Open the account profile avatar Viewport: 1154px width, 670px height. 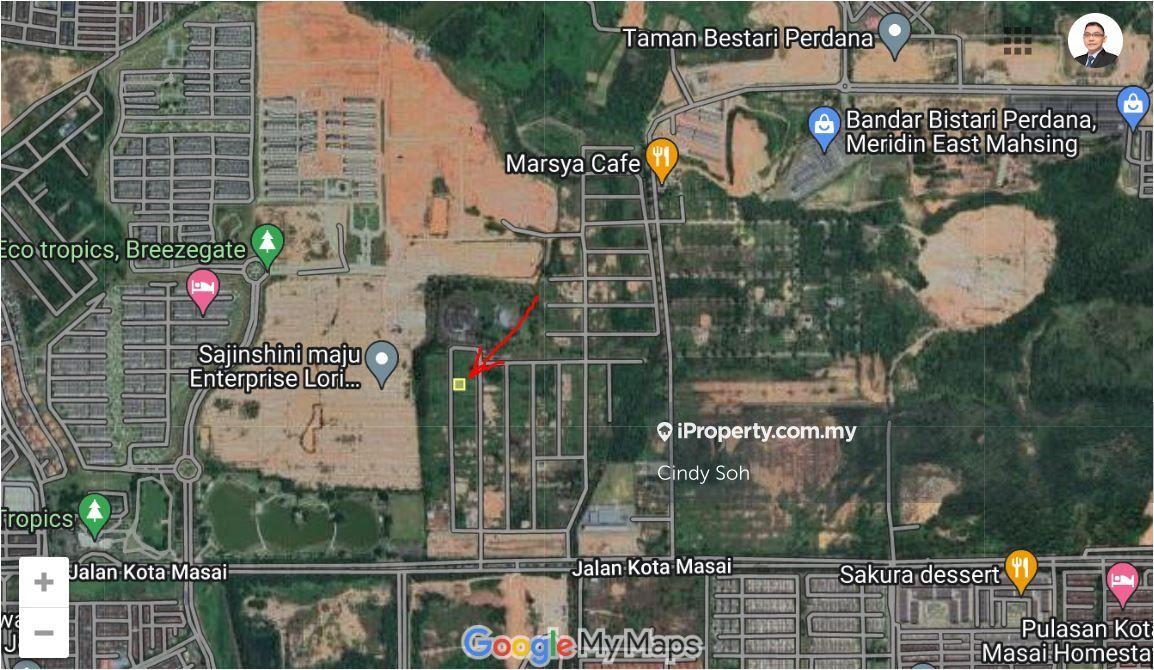[1094, 41]
